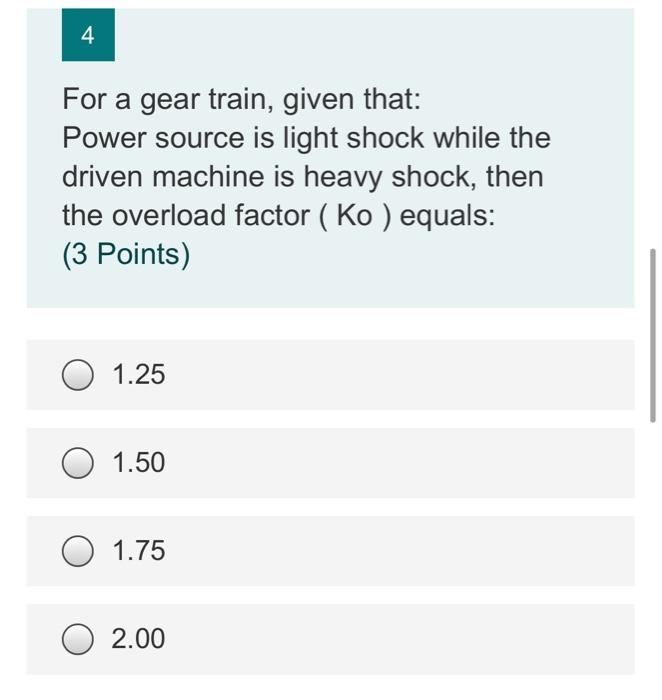Choose 1.50 as the overload factor
Viewport: 662px width, 700px height.
(x=77, y=463)
